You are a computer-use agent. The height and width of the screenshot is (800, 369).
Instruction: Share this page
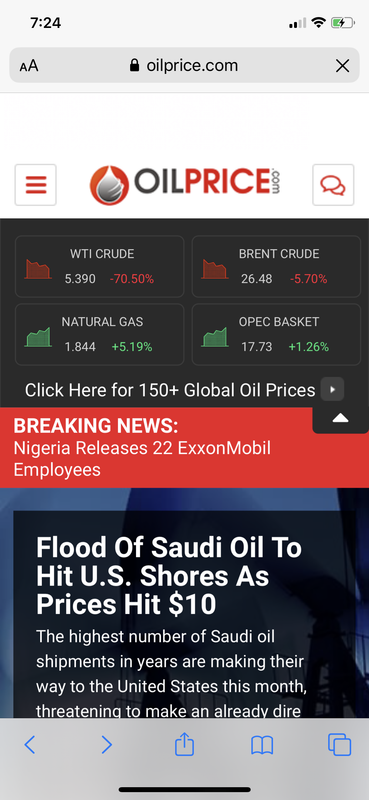pyautogui.click(x=184, y=744)
